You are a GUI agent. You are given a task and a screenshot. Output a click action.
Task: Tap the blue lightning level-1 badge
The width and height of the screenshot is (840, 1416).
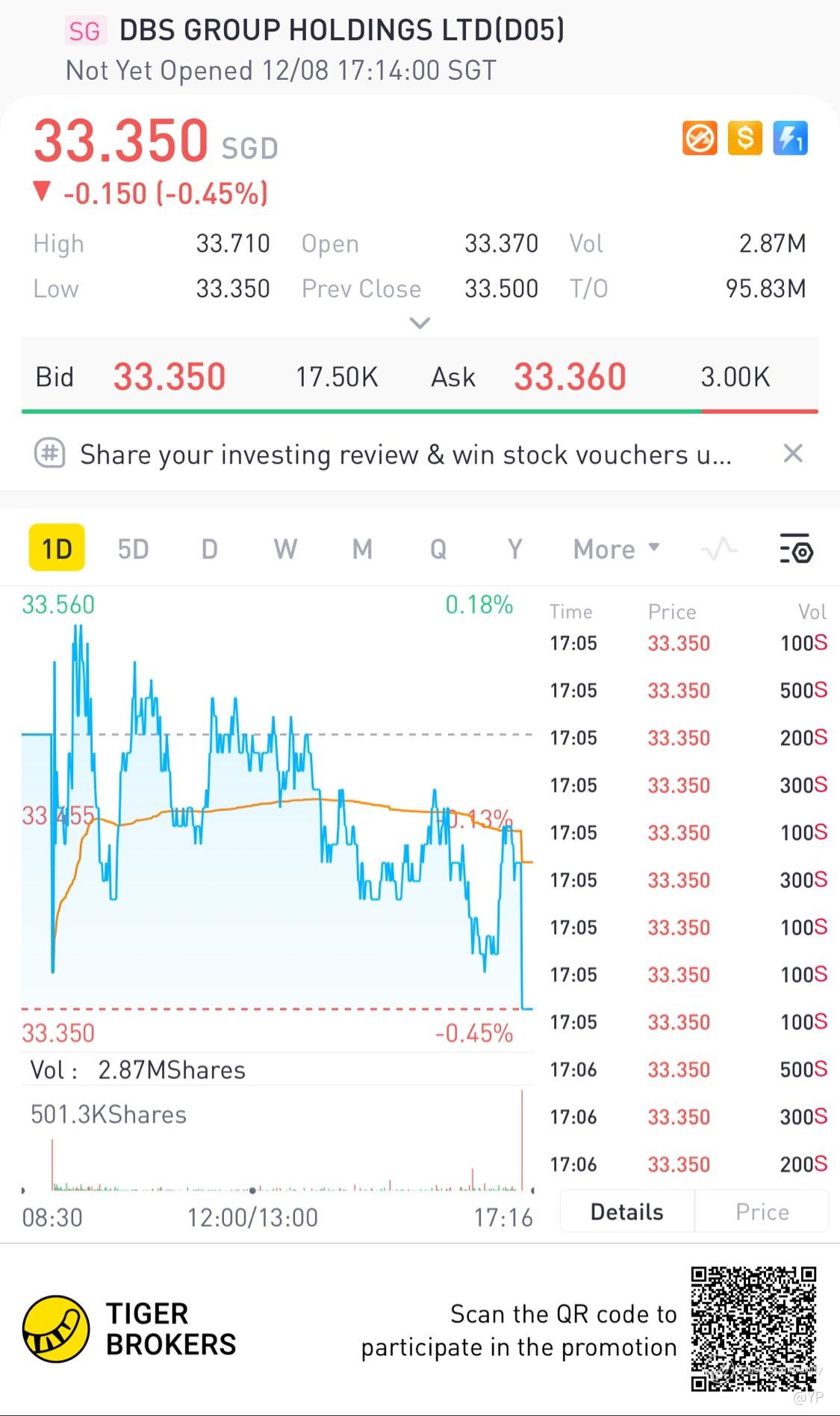(790, 138)
